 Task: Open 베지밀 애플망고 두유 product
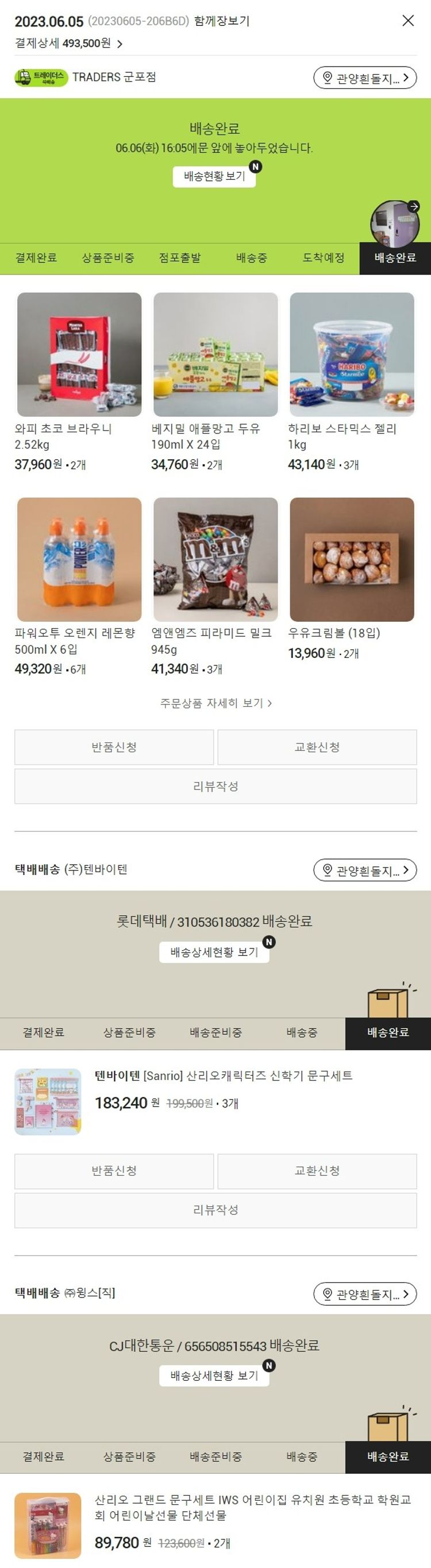tap(215, 355)
